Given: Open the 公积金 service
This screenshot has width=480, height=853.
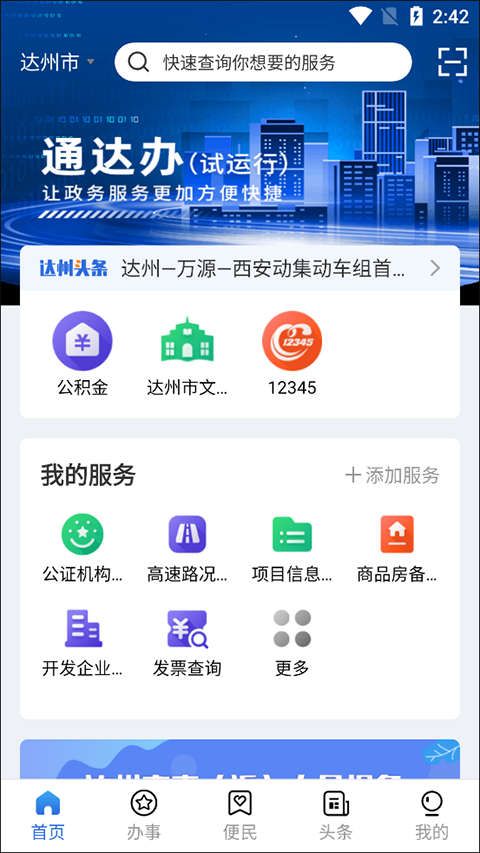Looking at the screenshot, I should click(82, 353).
